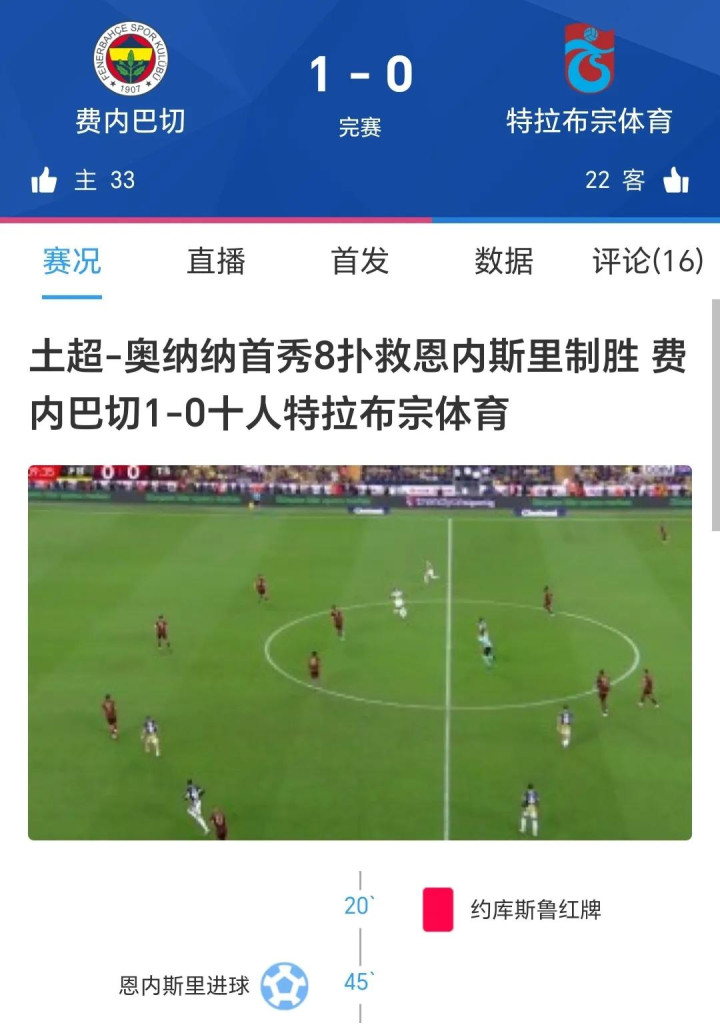The width and height of the screenshot is (720, 1035).
Task: Like the home team 费内巴切
Action: coord(44,180)
